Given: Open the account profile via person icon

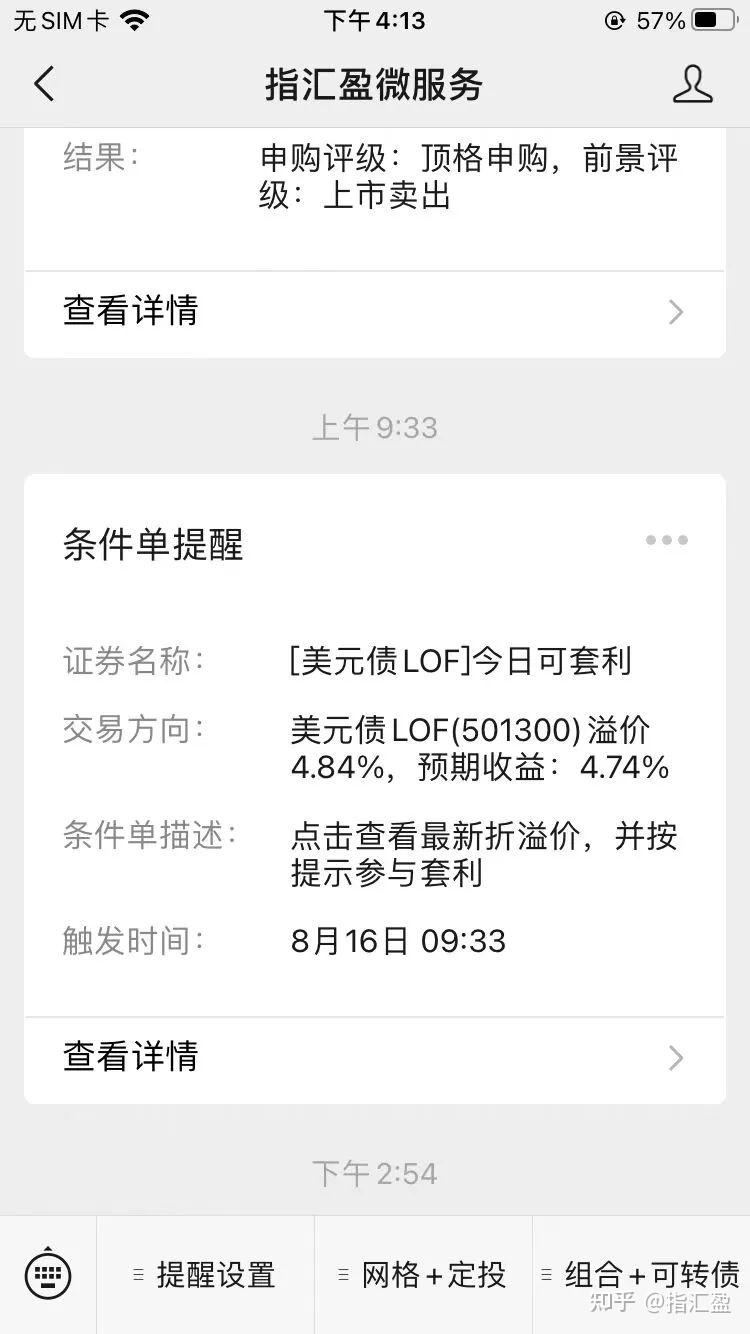Looking at the screenshot, I should [x=692, y=84].
